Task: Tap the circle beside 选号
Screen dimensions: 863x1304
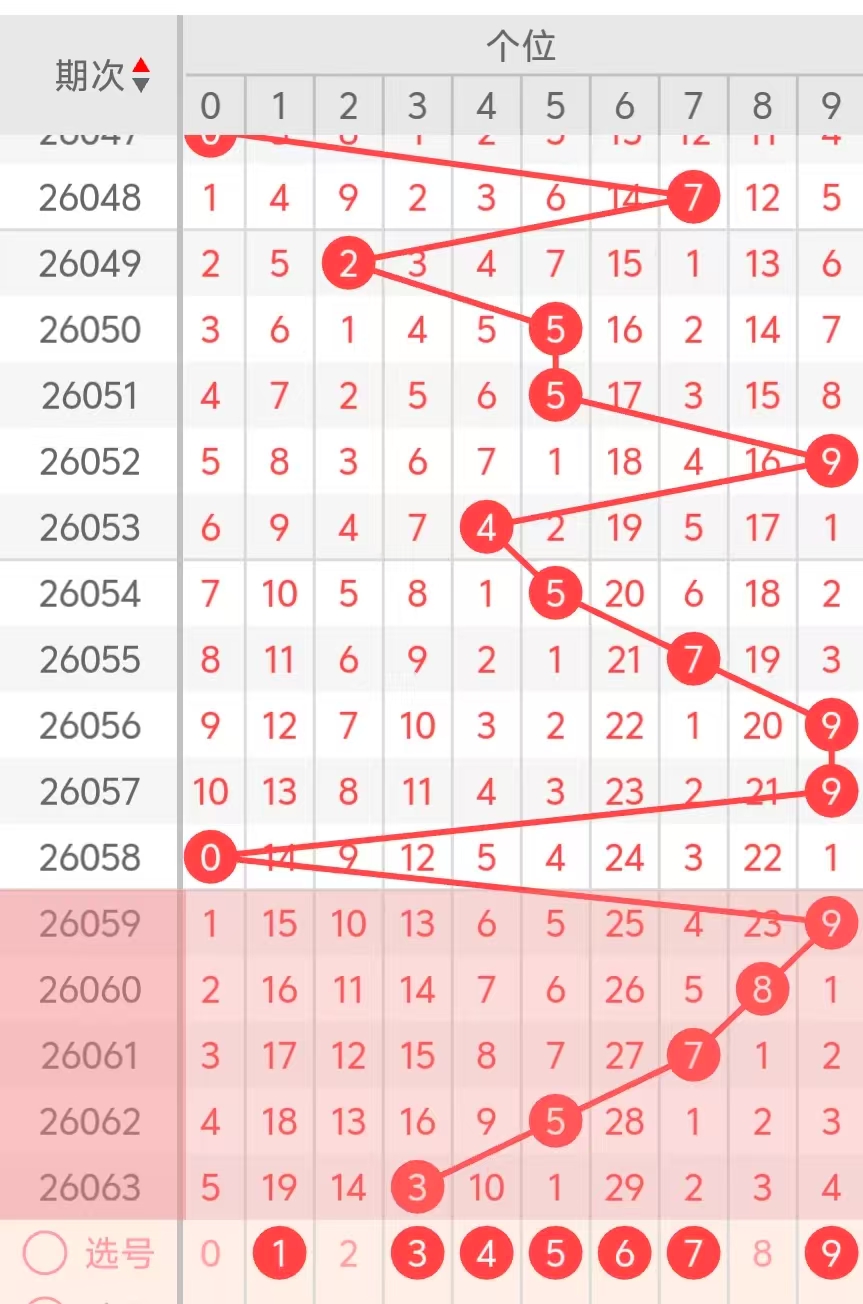Action: tap(45, 1253)
